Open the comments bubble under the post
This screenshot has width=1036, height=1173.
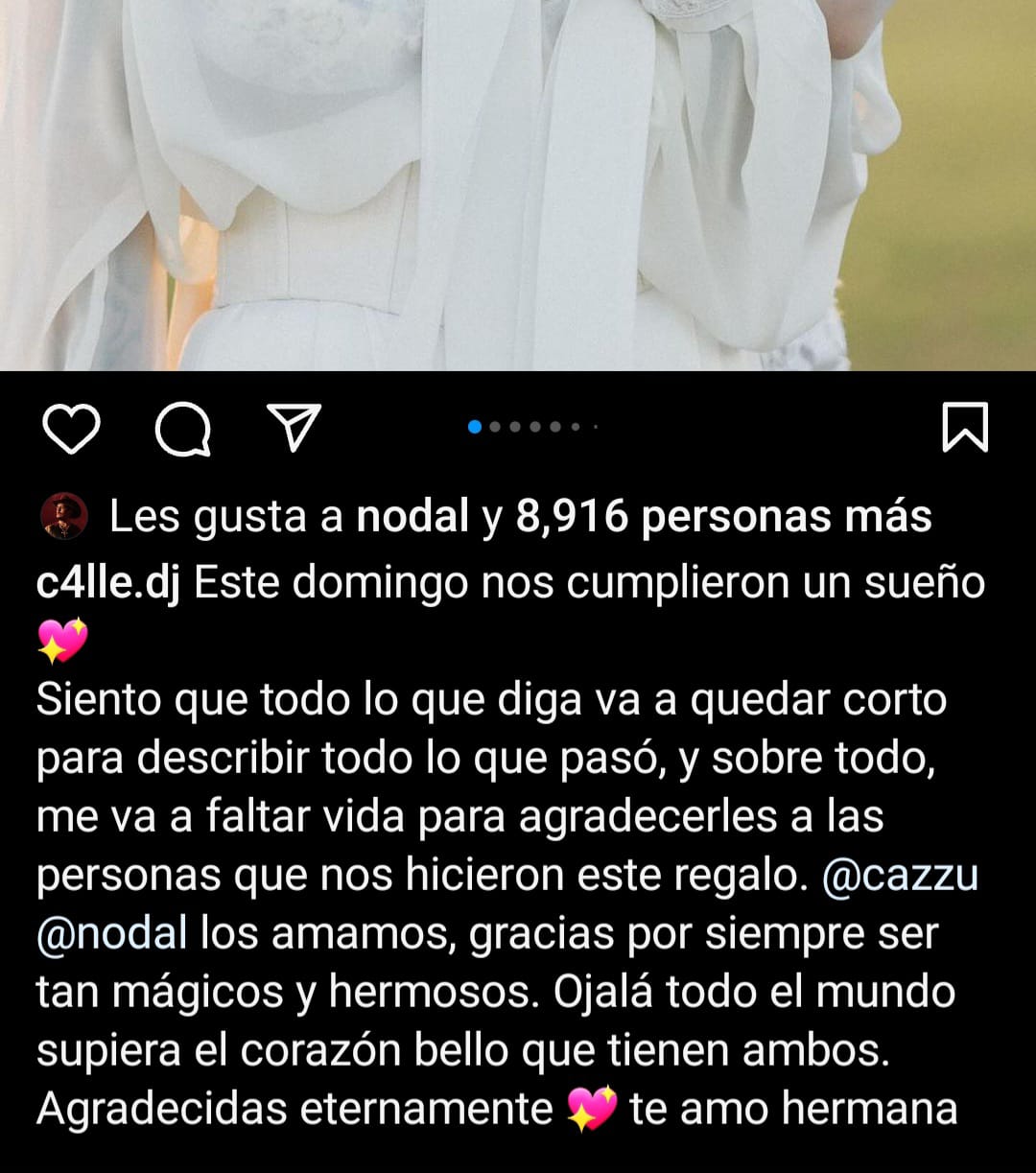pyautogui.click(x=183, y=429)
